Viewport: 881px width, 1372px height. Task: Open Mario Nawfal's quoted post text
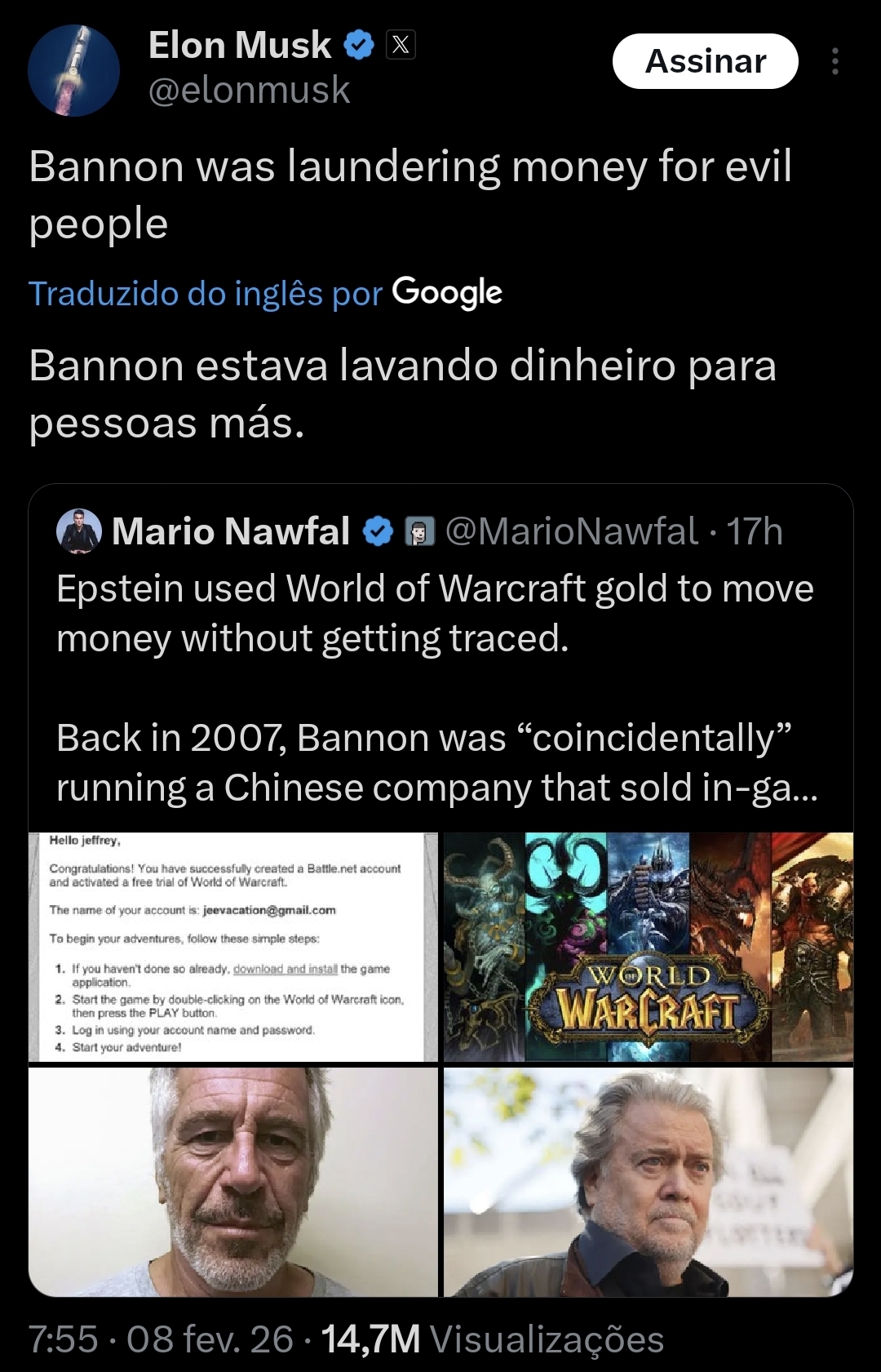pos(436,687)
